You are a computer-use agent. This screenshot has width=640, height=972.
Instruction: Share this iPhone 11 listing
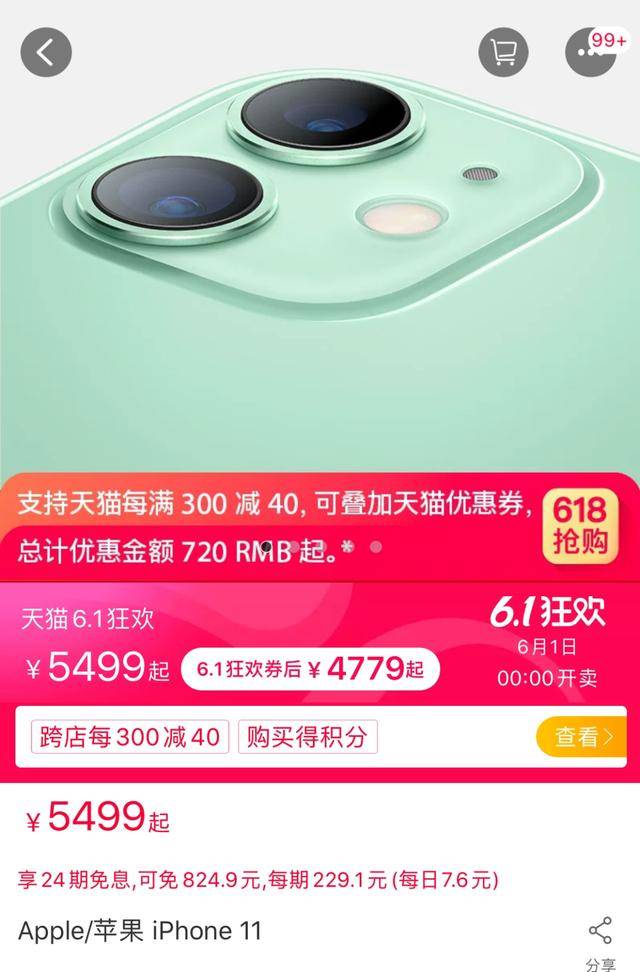600,941
